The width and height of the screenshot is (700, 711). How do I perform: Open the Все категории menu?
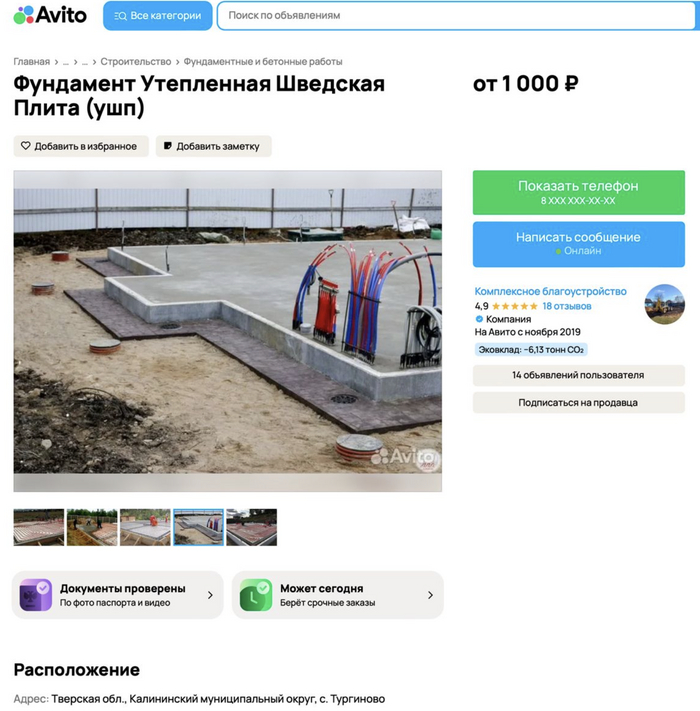pos(157,16)
